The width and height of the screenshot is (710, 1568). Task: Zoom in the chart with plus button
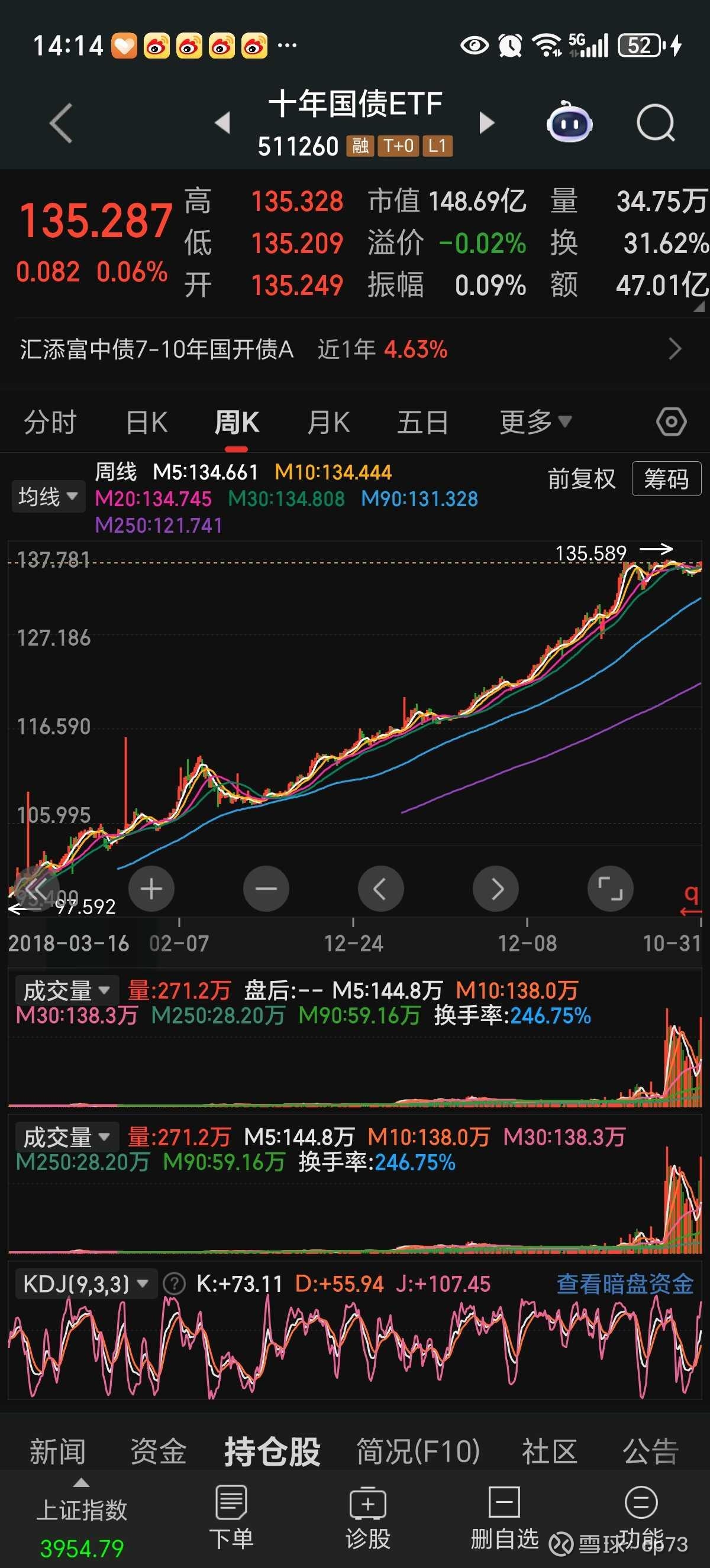[151, 889]
